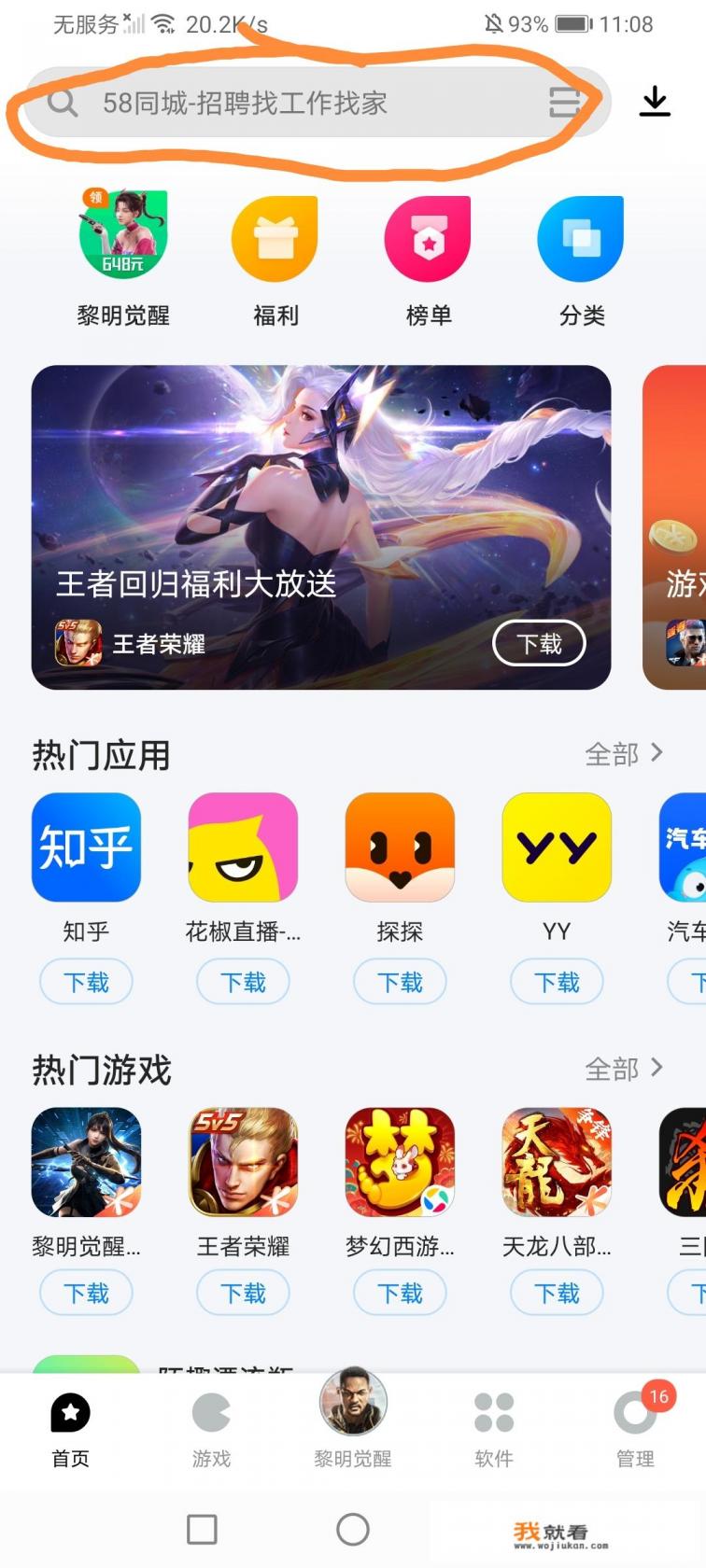This screenshot has width=706, height=1568.
Task: View all 热门游戏
Action: (623, 1068)
